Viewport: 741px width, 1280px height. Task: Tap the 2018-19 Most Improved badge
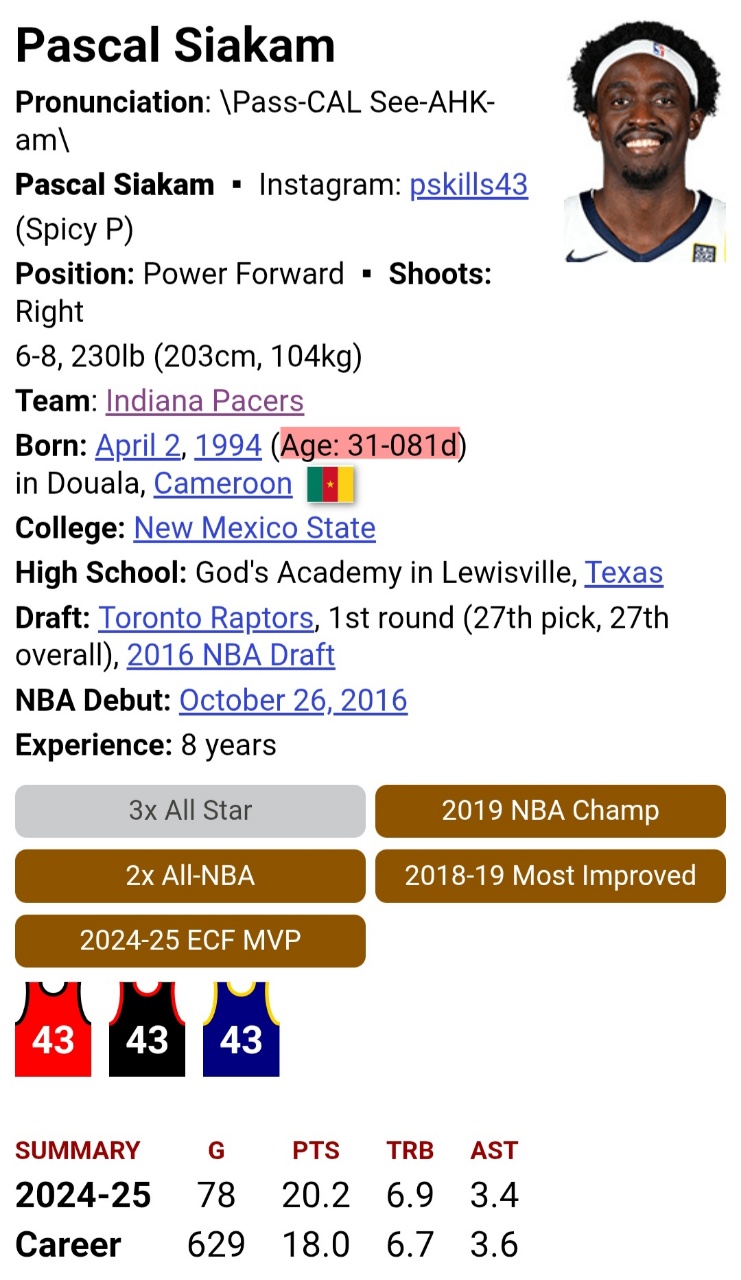click(550, 876)
